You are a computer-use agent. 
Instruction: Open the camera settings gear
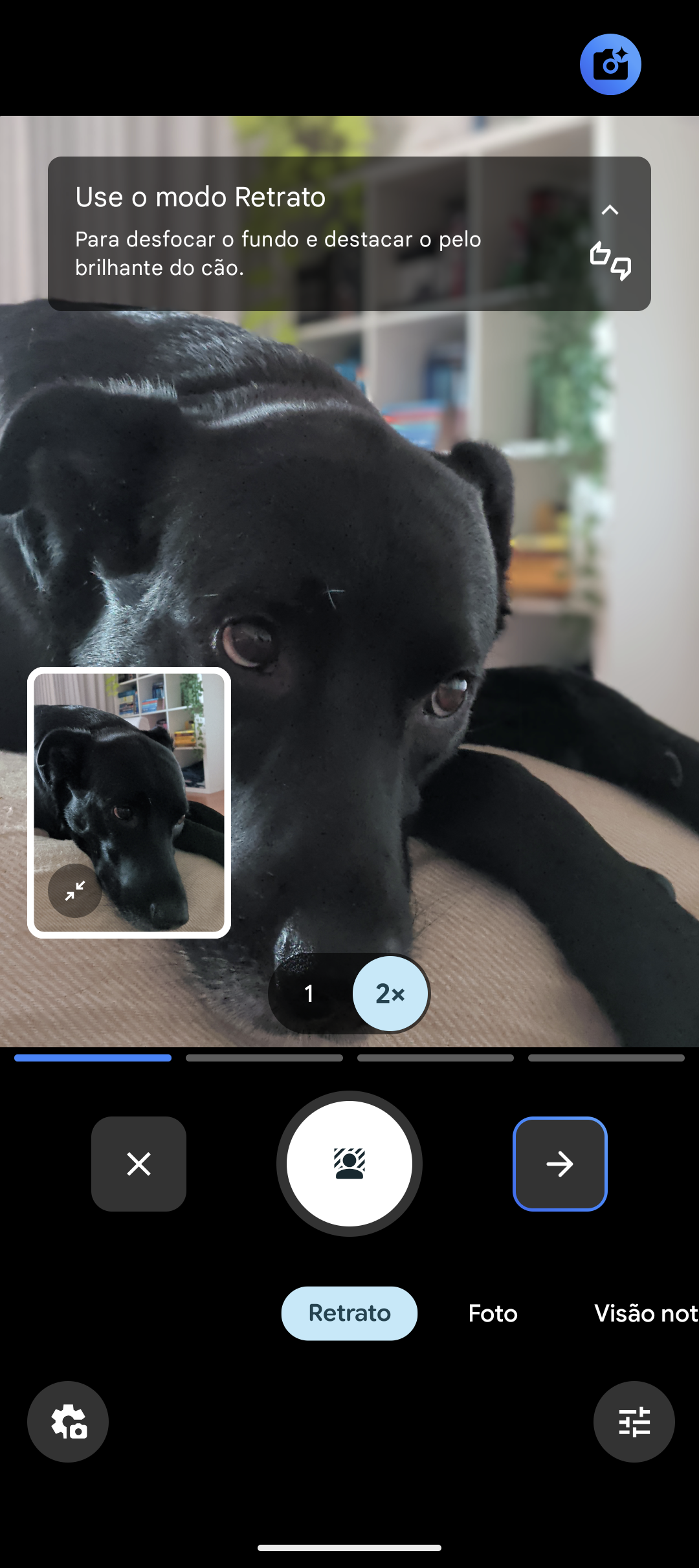(x=68, y=1422)
